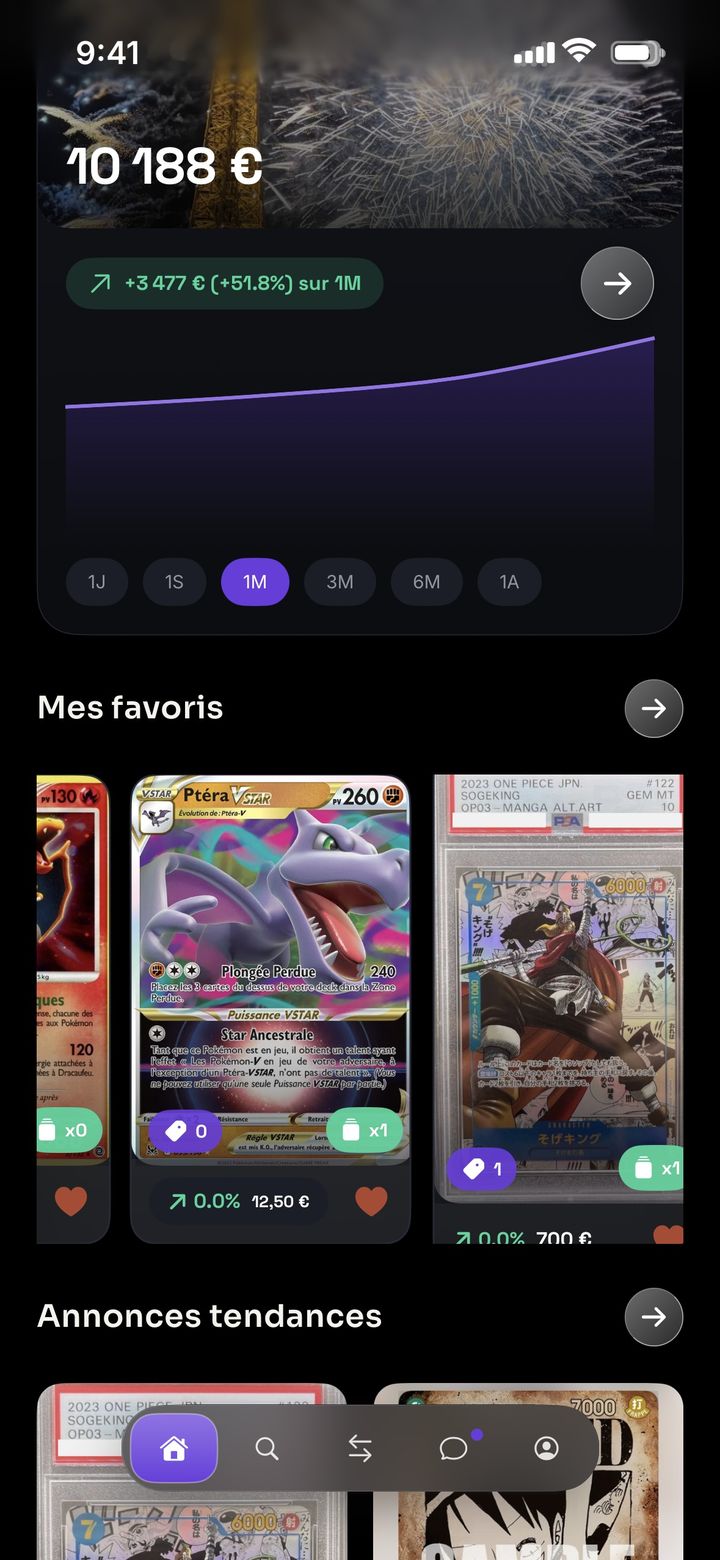Select the 1J time range
Screen dimensions: 720x1560
[x=97, y=581]
